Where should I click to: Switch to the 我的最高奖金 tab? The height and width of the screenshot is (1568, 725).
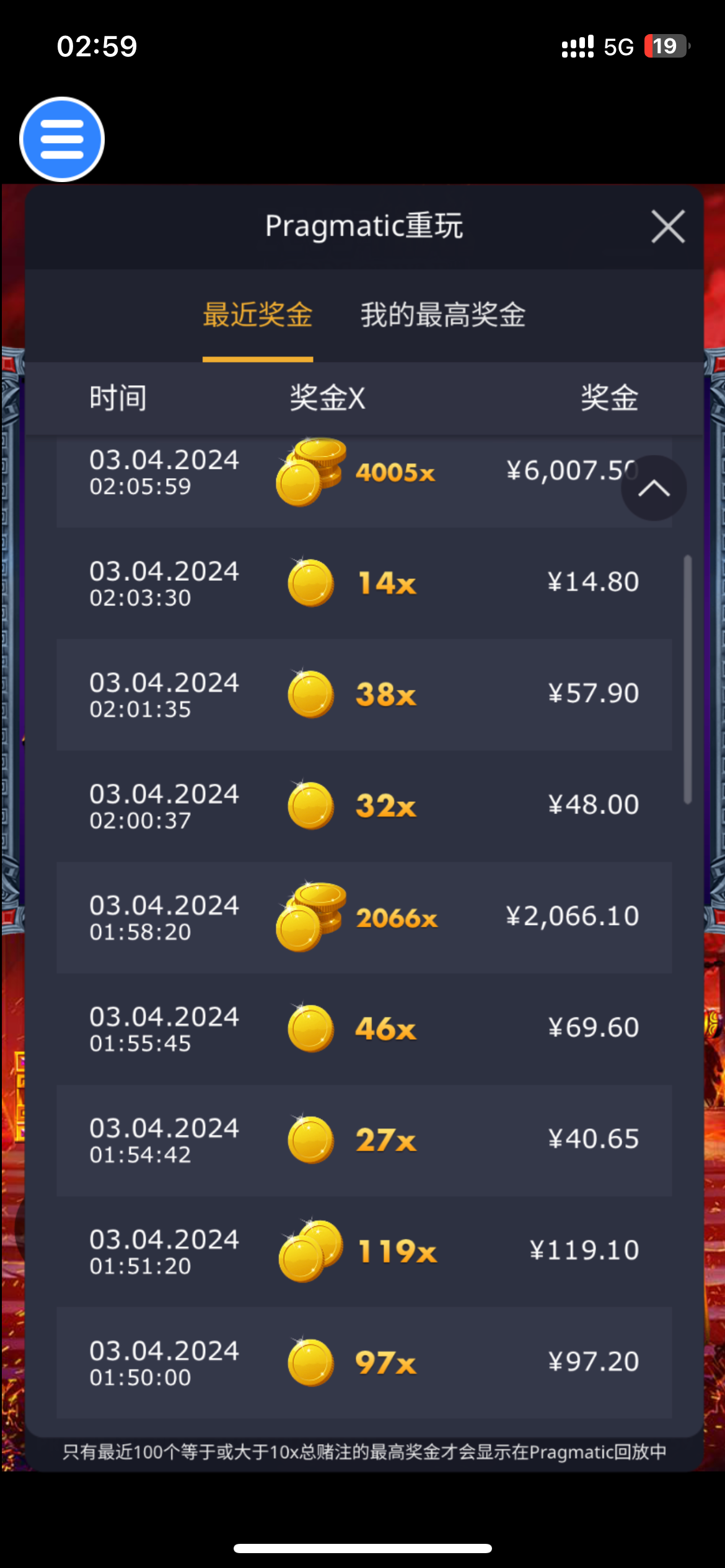coord(443,315)
